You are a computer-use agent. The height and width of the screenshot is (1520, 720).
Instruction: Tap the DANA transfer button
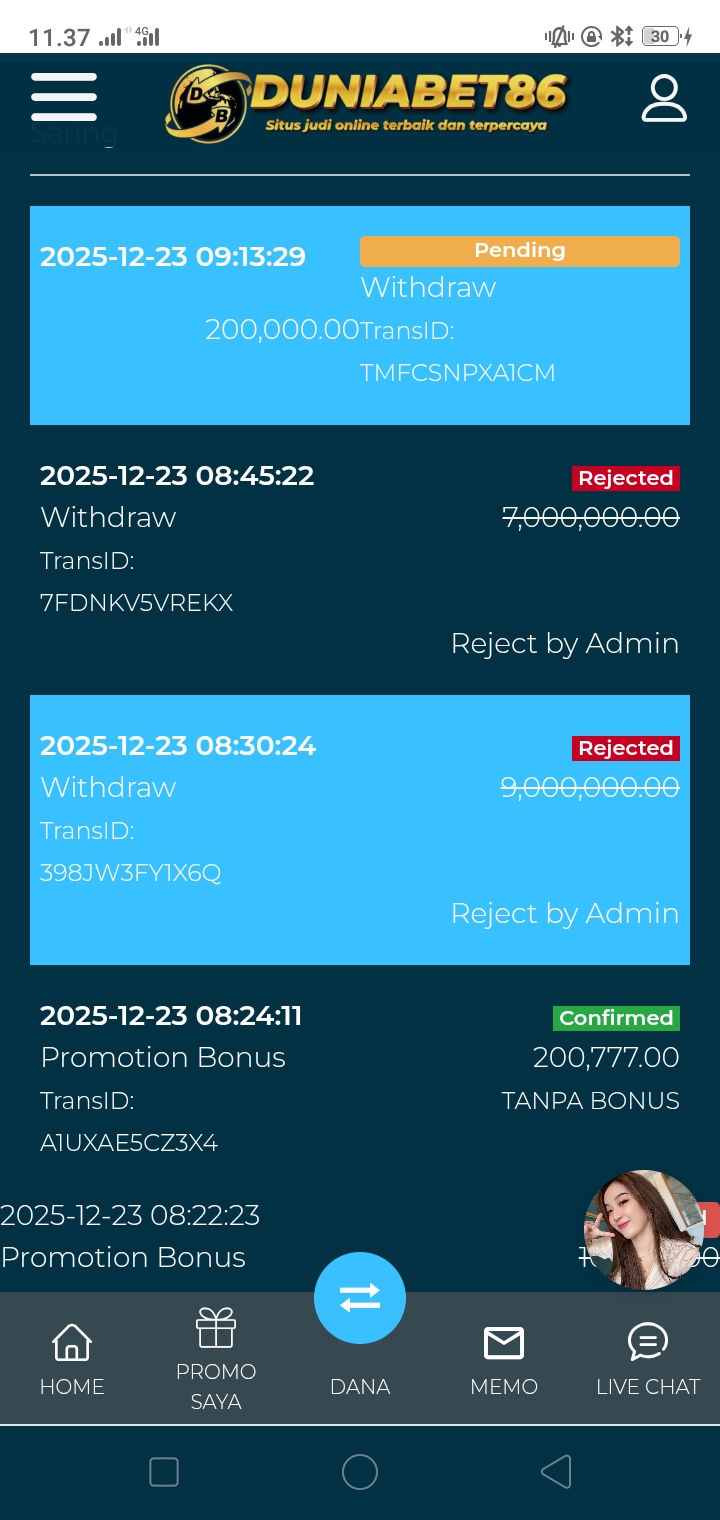pos(360,1298)
